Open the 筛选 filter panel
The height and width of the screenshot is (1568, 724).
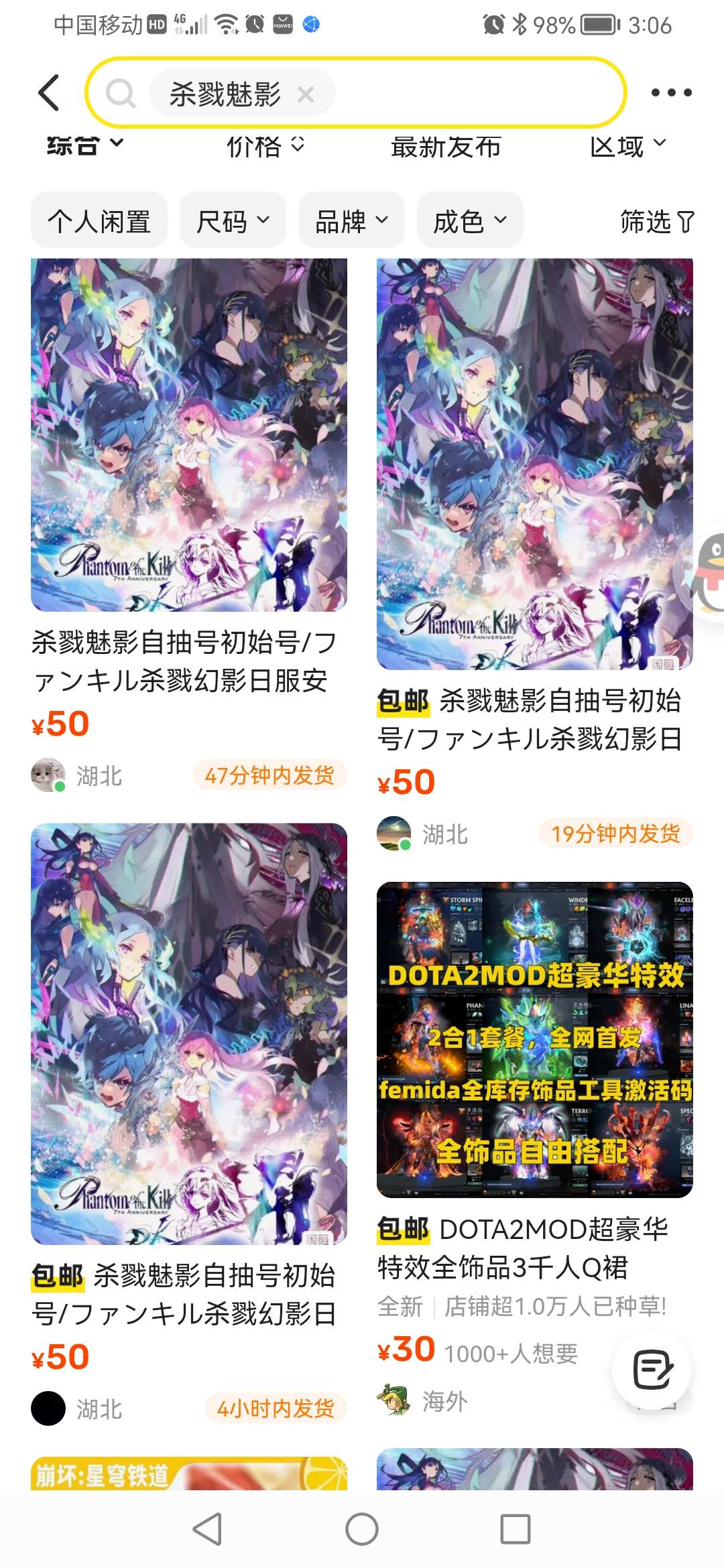click(656, 221)
